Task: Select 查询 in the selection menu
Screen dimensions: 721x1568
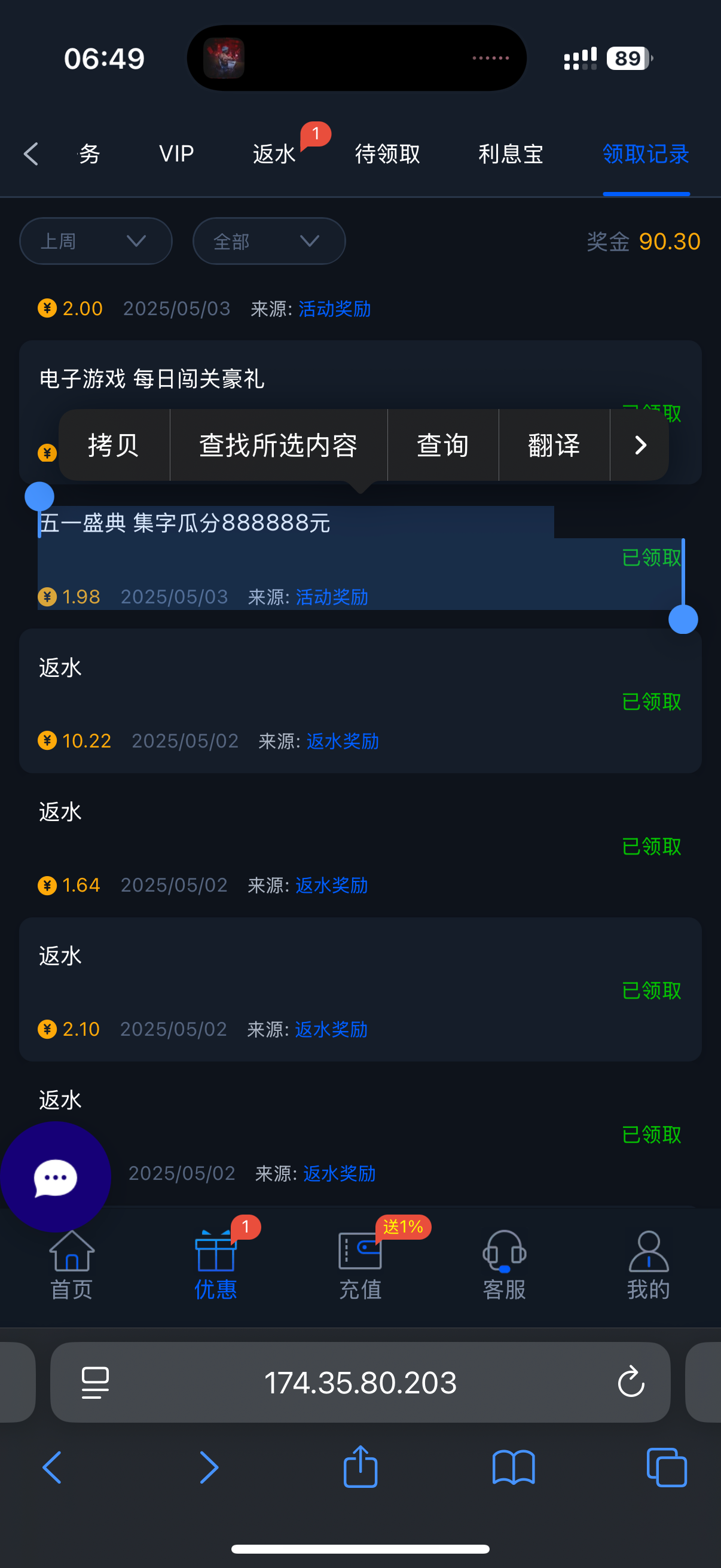Action: 443,445
